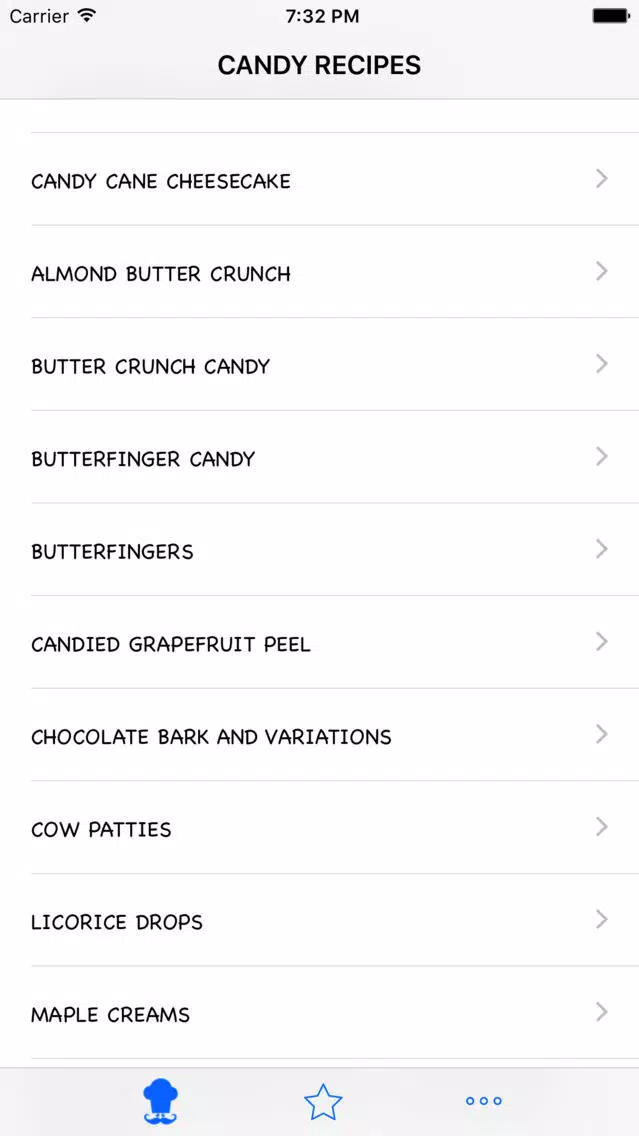
Task: Select Butterfinger Candy recipe
Action: (320, 457)
